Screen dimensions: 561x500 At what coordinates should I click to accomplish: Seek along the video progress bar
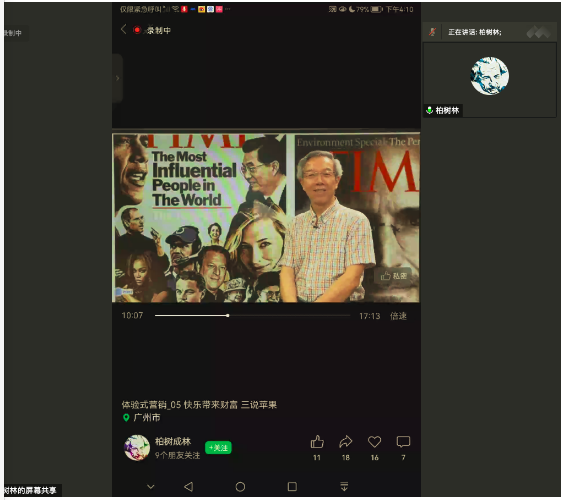[252, 315]
